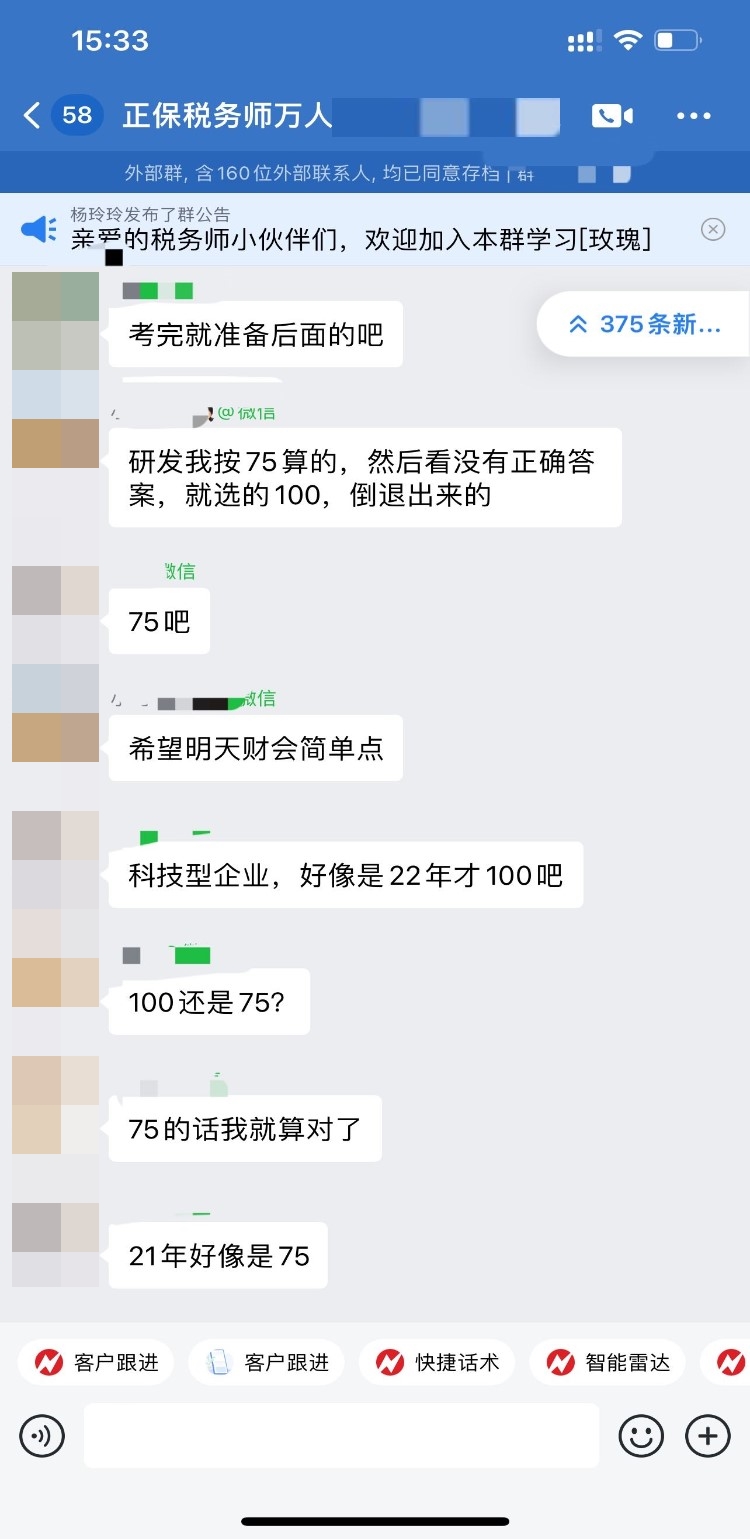
Task: Go back to the chat list
Action: point(32,116)
